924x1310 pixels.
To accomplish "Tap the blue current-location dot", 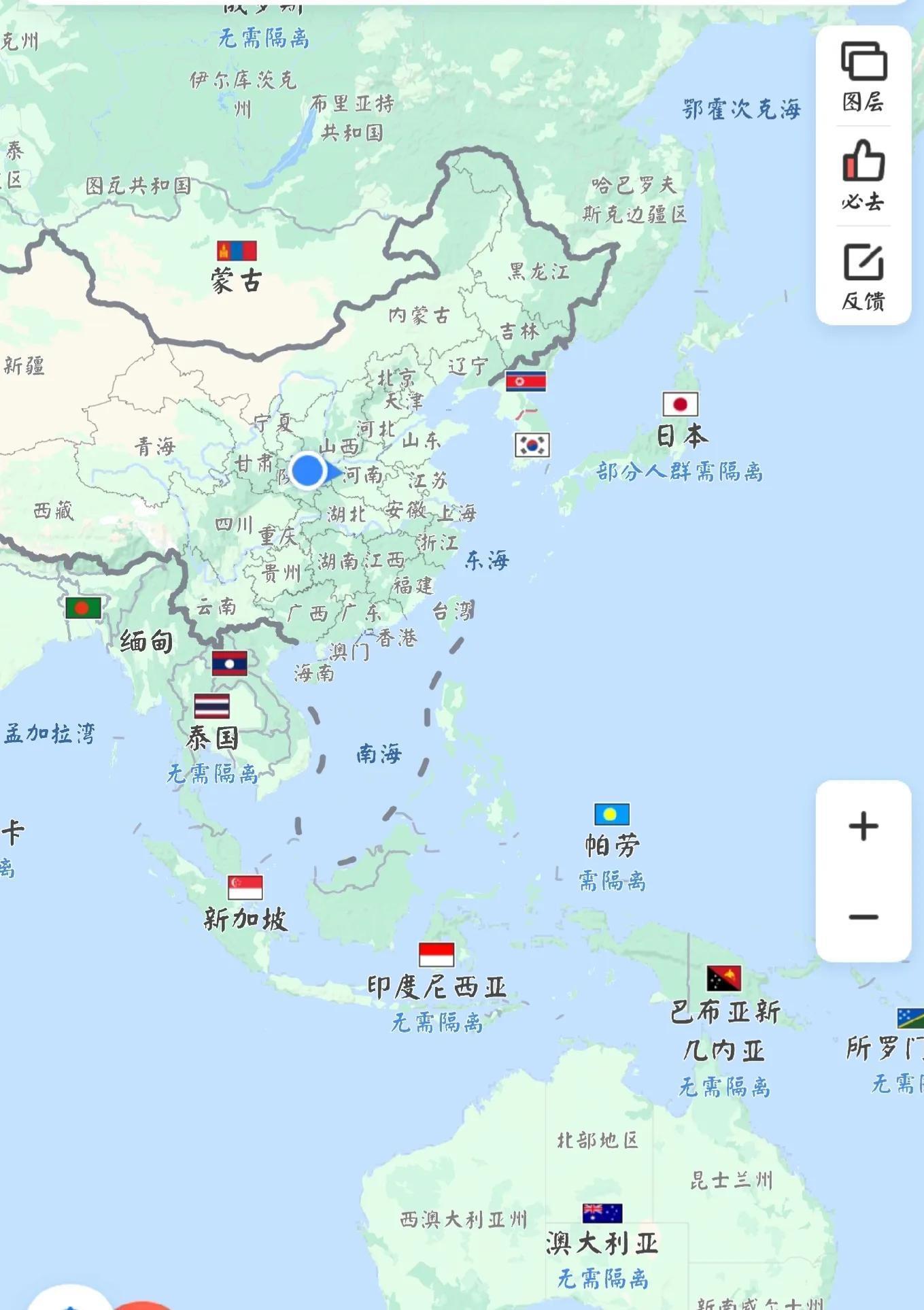I will 307,470.
